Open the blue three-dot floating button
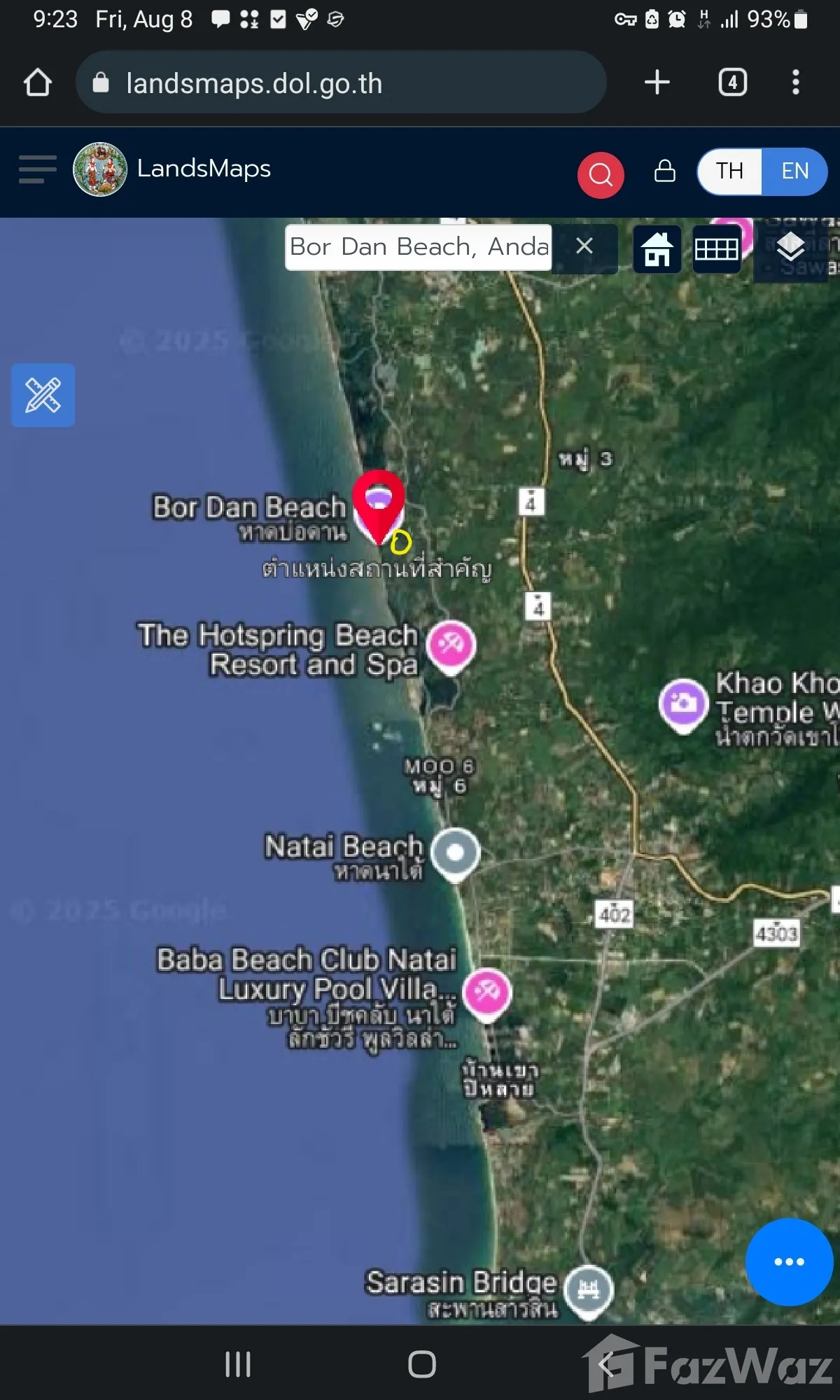This screenshot has height=1400, width=840. click(x=789, y=1261)
